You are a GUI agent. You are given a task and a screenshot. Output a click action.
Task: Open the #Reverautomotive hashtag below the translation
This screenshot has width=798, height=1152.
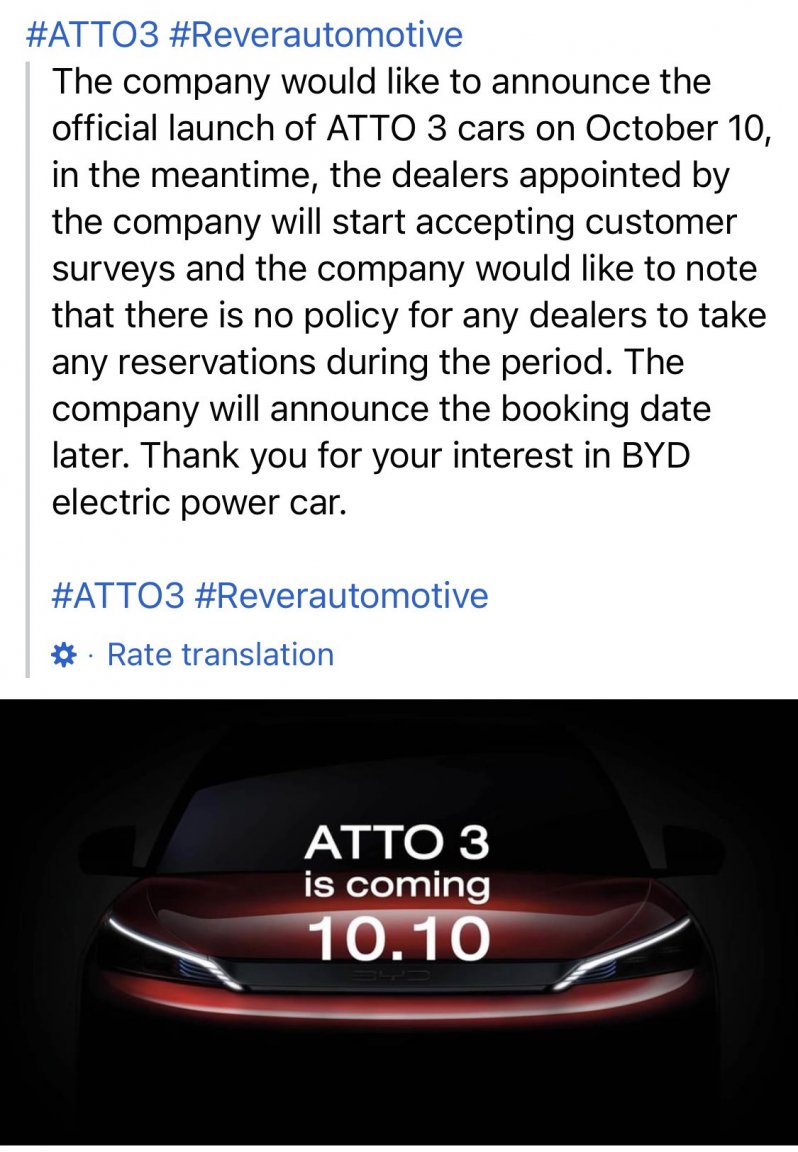coord(342,596)
